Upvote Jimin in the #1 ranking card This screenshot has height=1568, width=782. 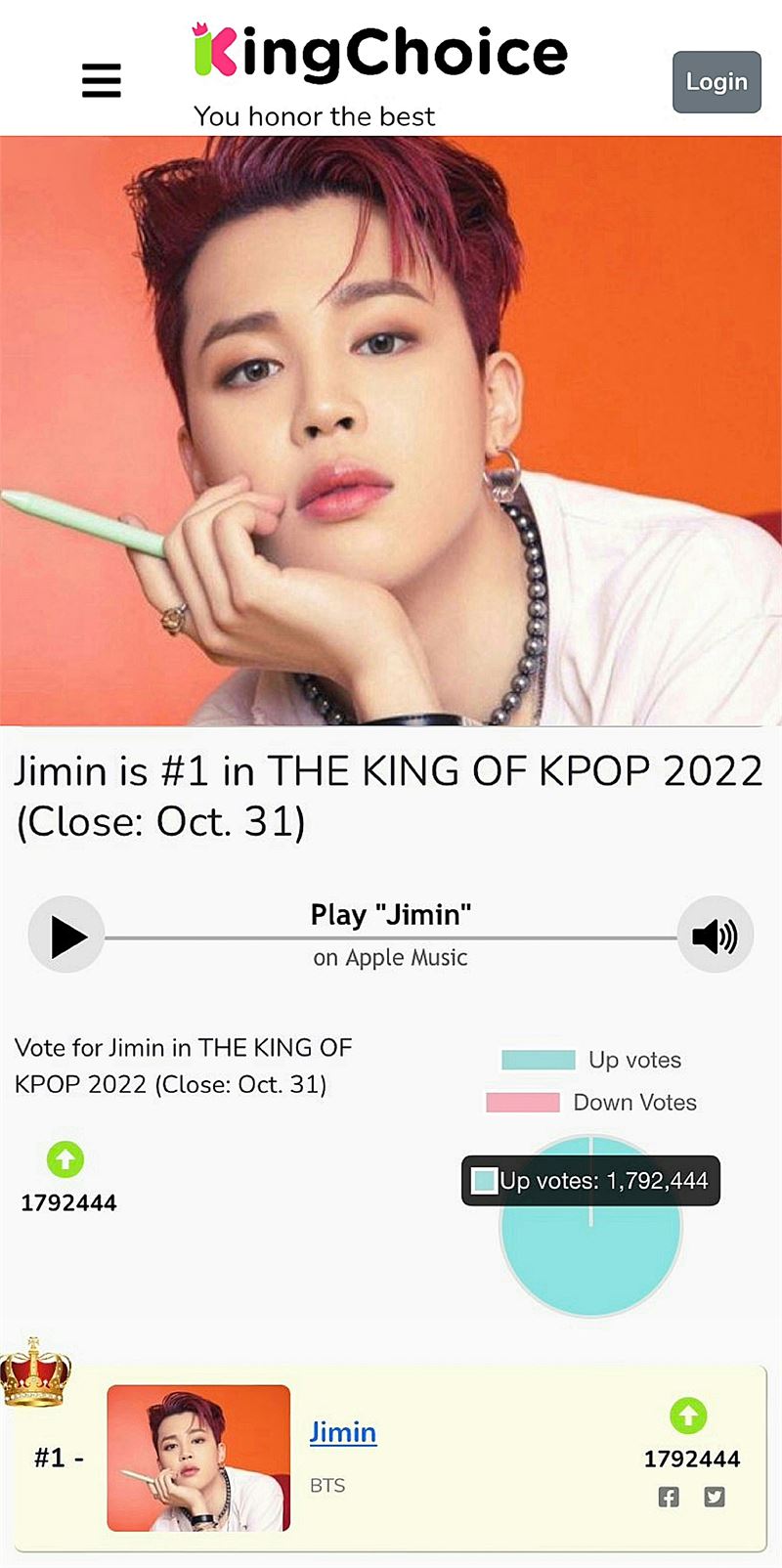(688, 1416)
